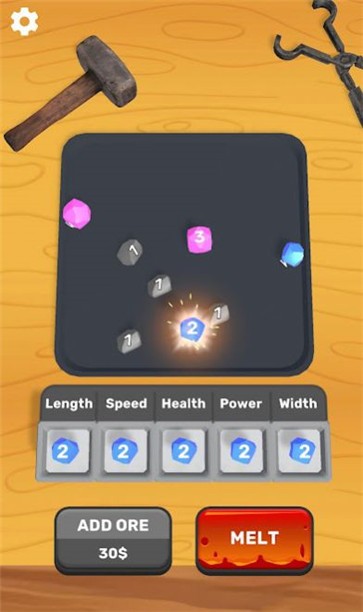Tap the pink ore numbered 3
The height and width of the screenshot is (612, 363).
click(x=199, y=239)
